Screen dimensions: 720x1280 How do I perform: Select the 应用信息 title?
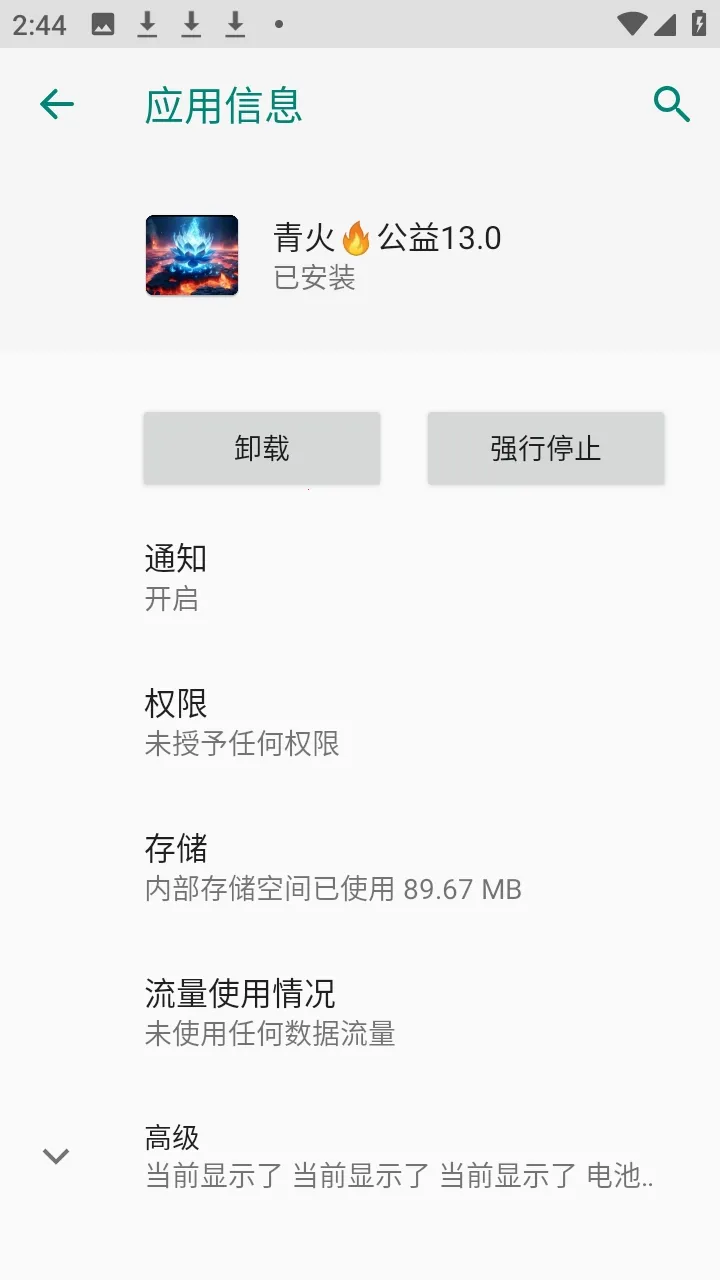(x=222, y=106)
